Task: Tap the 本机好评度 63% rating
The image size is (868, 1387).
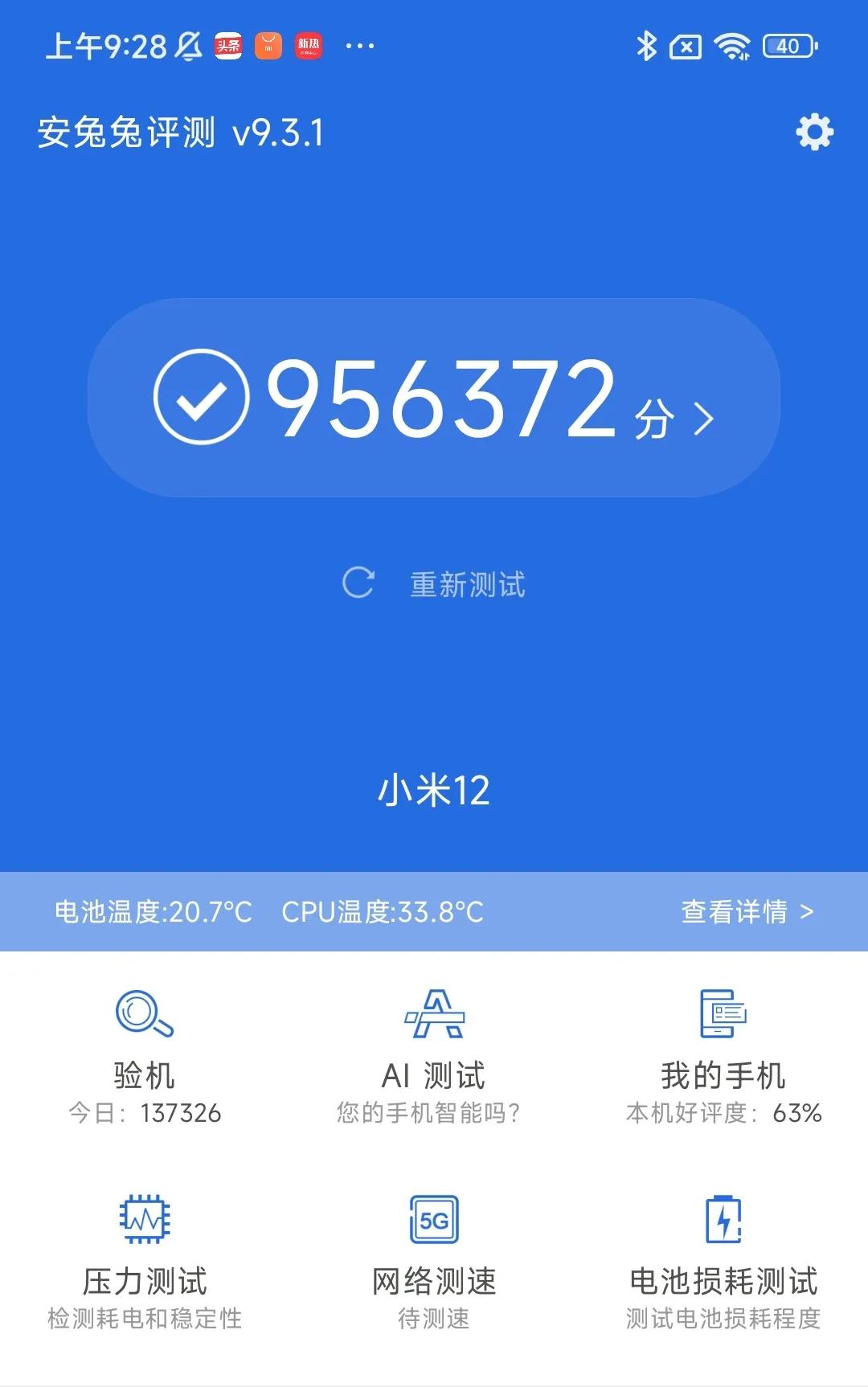Action: [x=722, y=1113]
